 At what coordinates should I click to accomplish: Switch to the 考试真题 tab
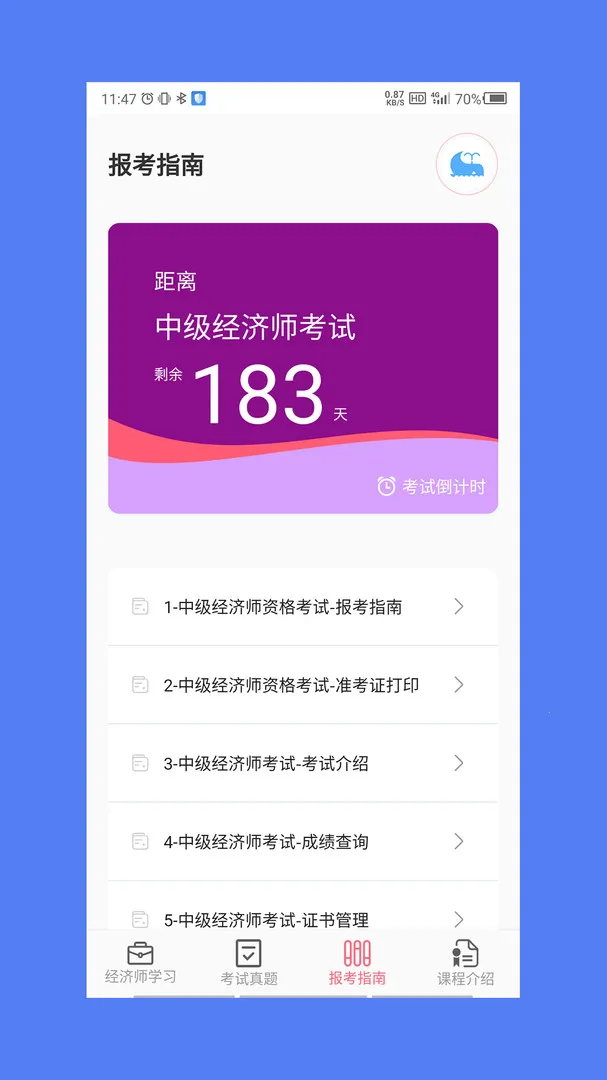[x=249, y=964]
